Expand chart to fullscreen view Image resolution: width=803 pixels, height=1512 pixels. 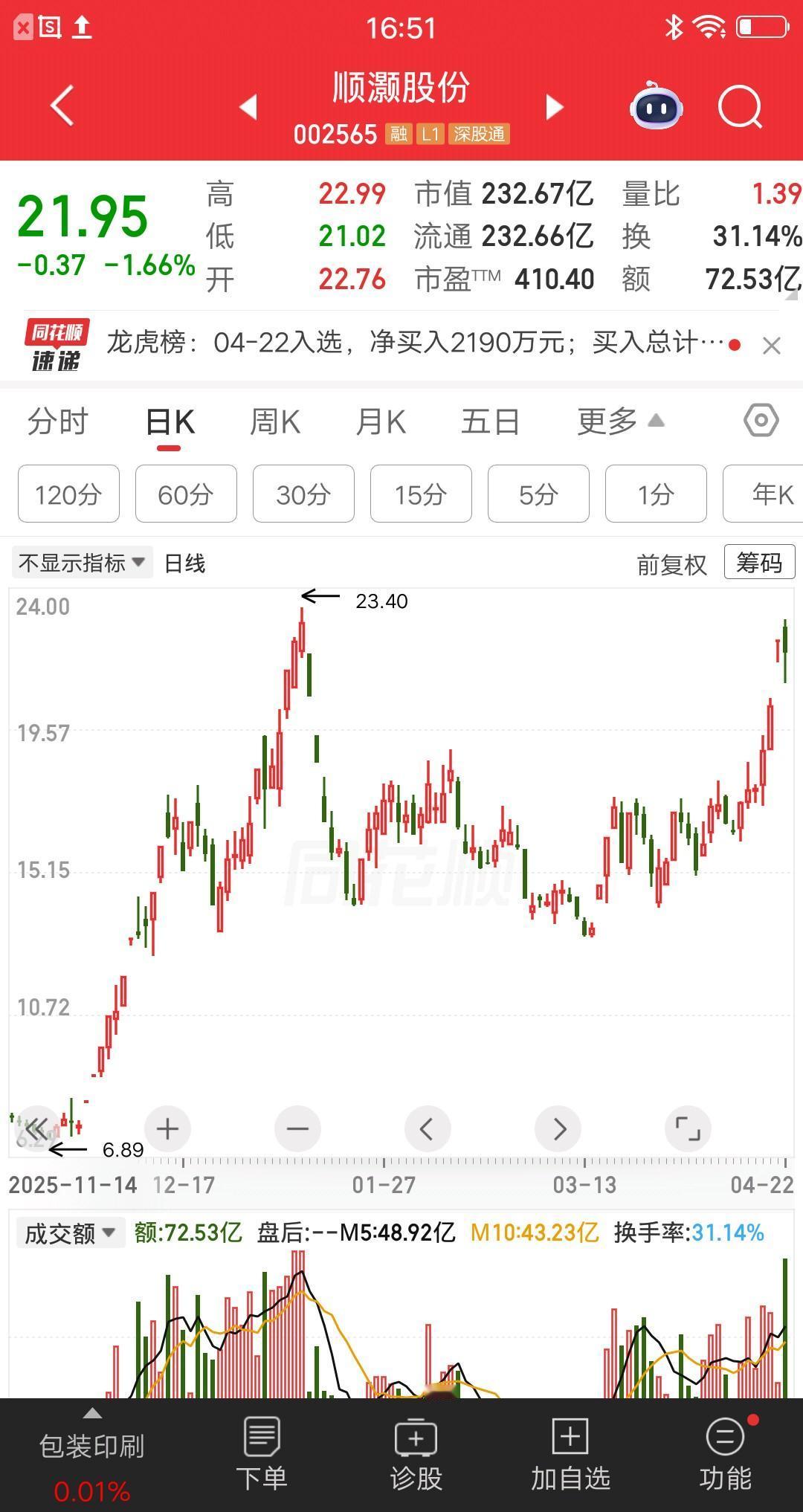point(688,1128)
